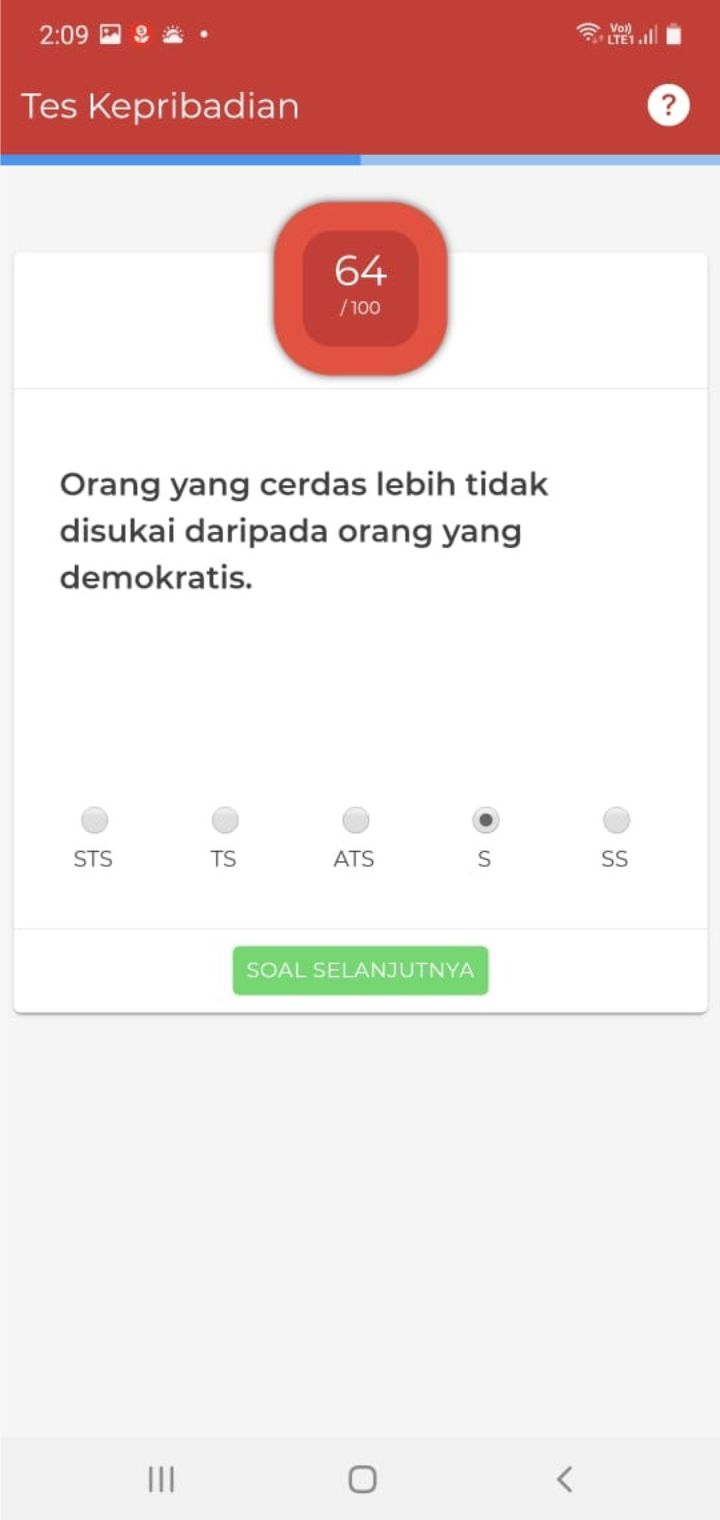This screenshot has width=720, height=1520.
Task: Tap the Soal Selanjutnya button
Action: click(x=360, y=970)
